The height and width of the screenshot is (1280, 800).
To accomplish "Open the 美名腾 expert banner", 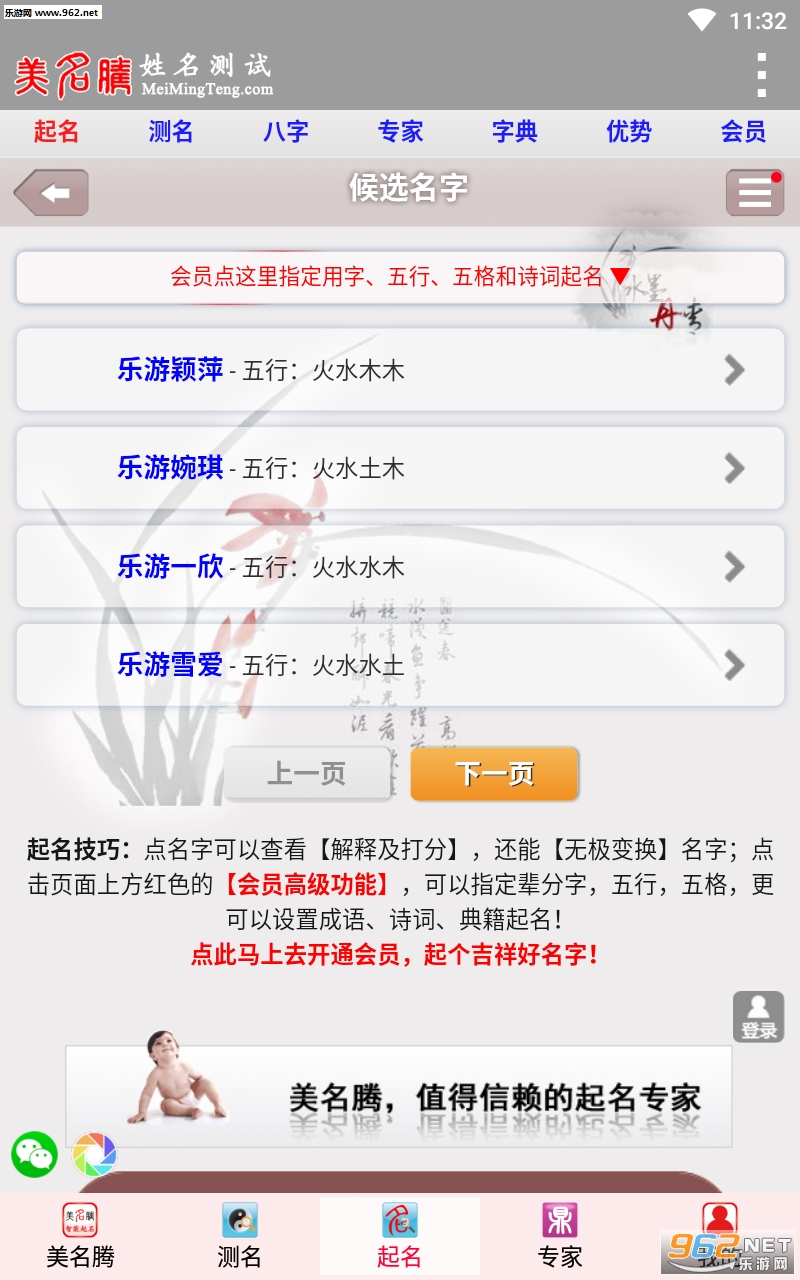I will click(x=398, y=1096).
